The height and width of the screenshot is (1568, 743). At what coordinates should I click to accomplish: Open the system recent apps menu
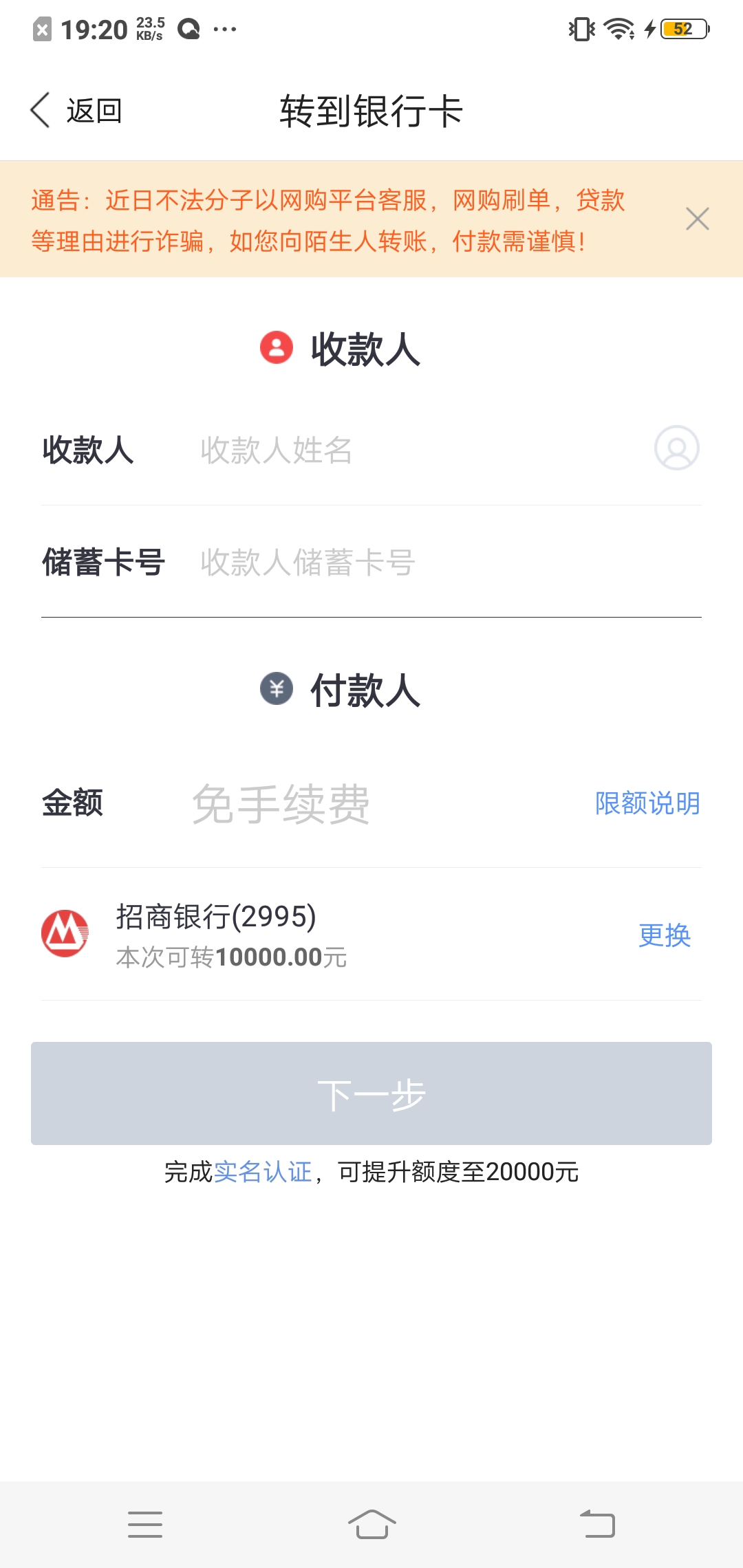tap(145, 1524)
